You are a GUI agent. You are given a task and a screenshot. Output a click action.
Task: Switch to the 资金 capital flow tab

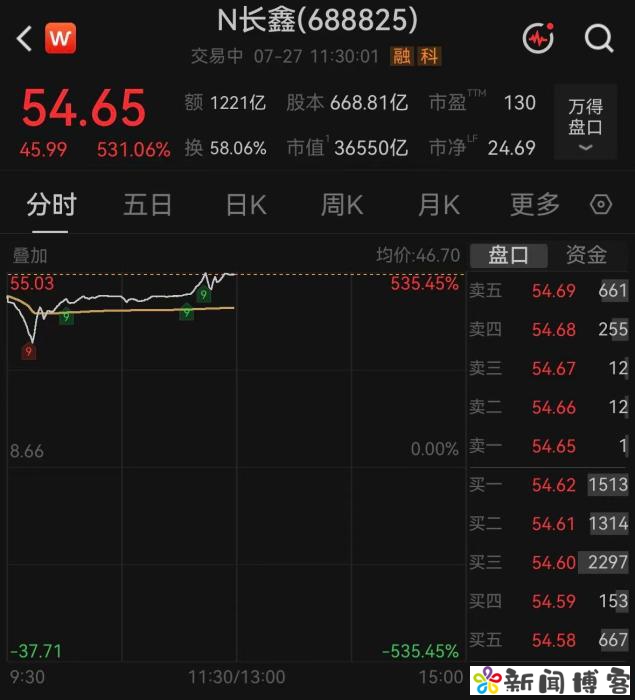586,255
